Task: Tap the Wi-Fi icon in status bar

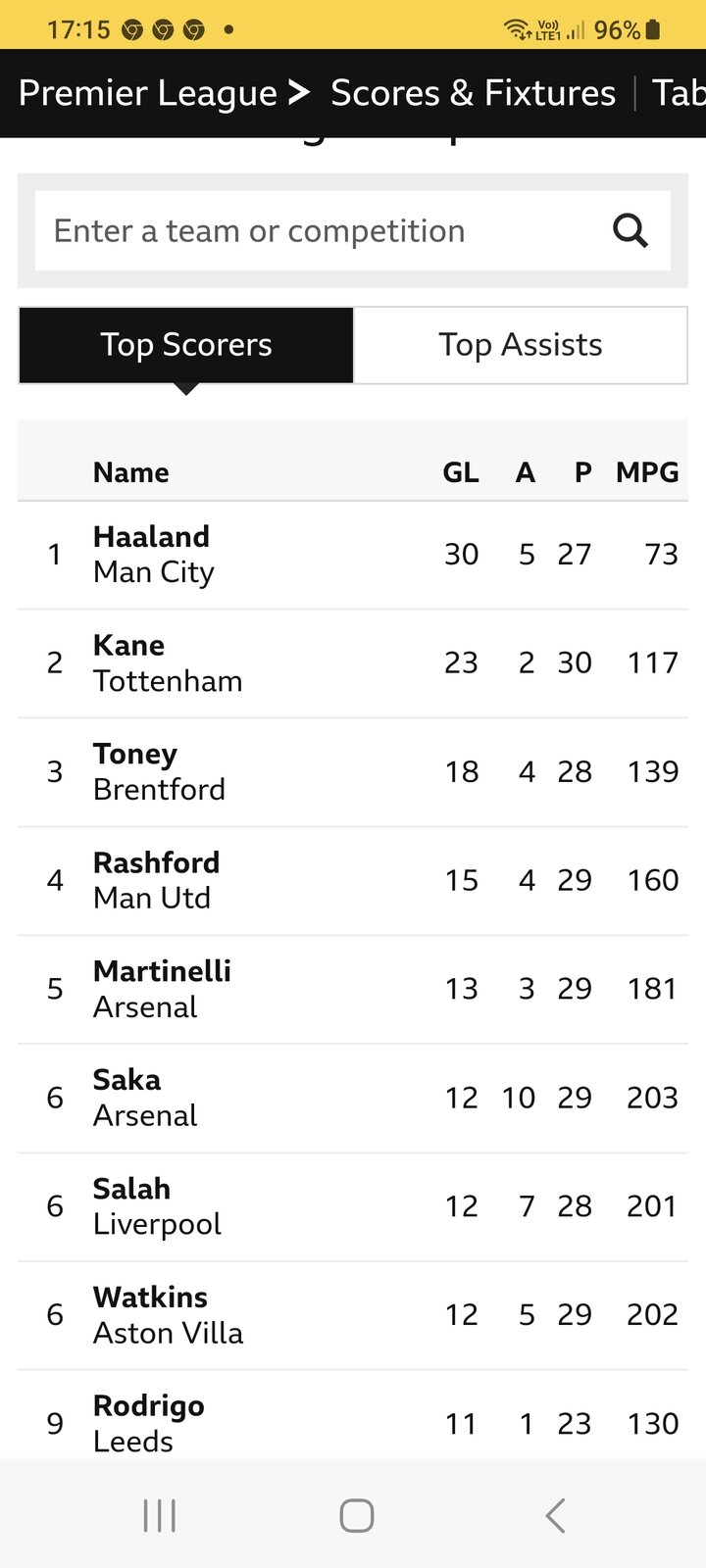Action: tap(518, 28)
